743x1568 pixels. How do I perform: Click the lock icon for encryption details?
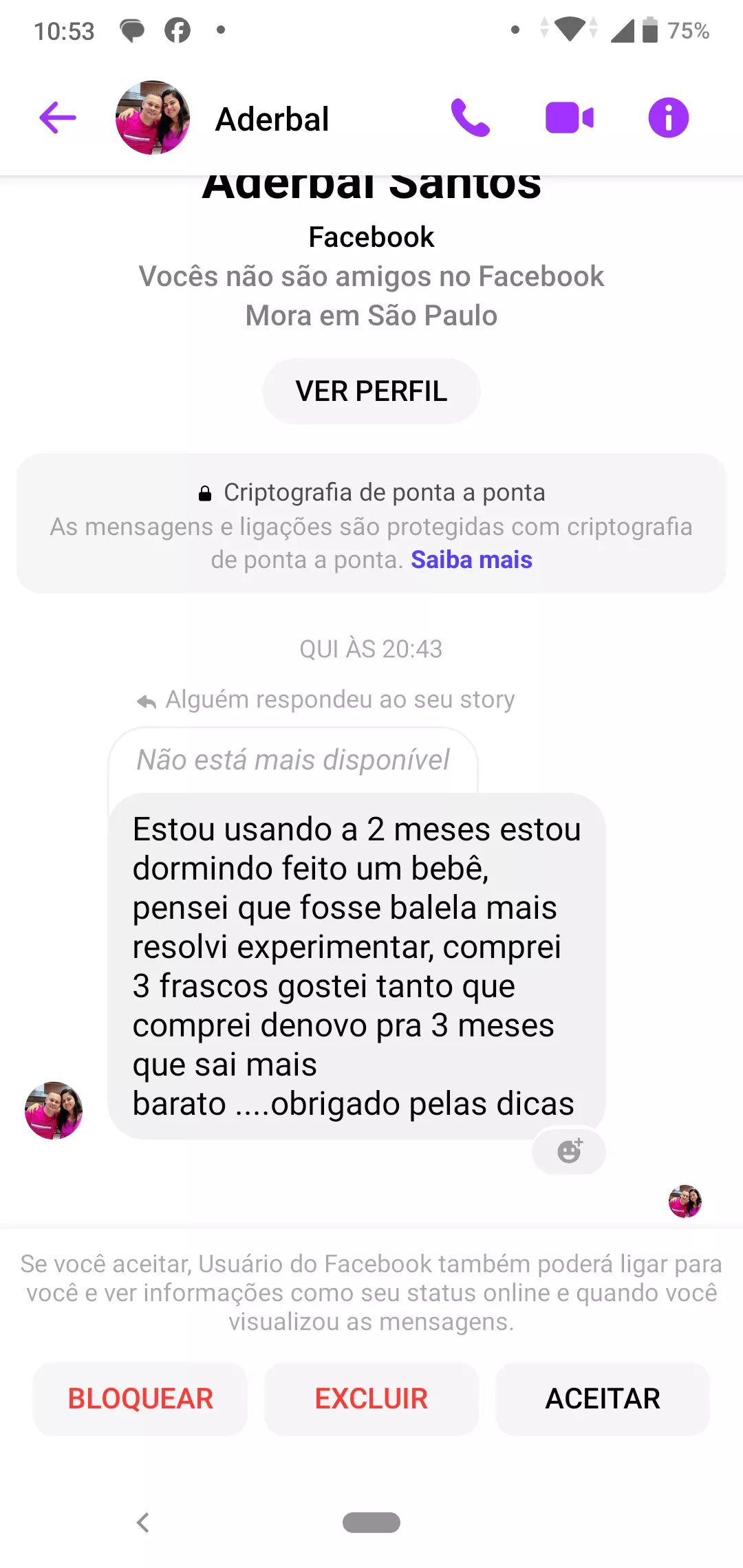pos(205,492)
